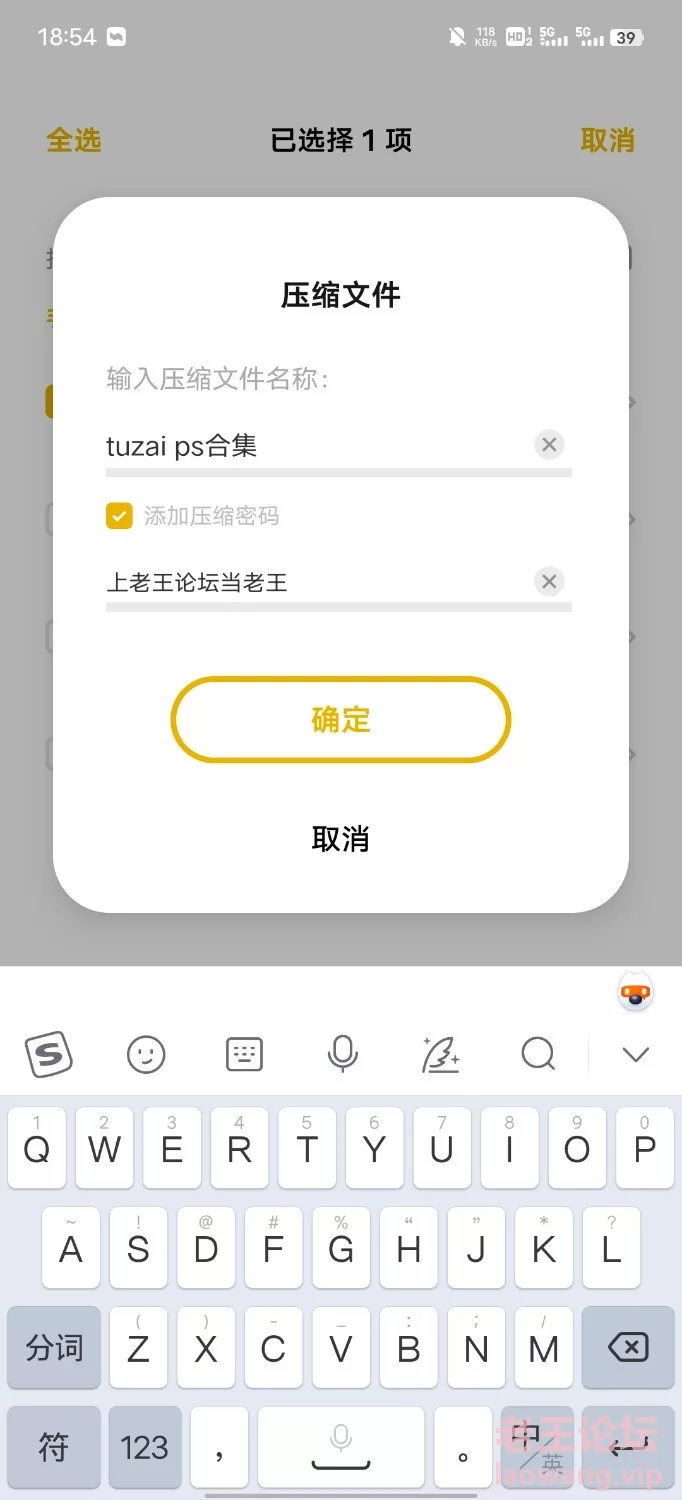Switch to the 123 numeric keyboard
This screenshot has height=1500, width=682.
click(x=145, y=1447)
